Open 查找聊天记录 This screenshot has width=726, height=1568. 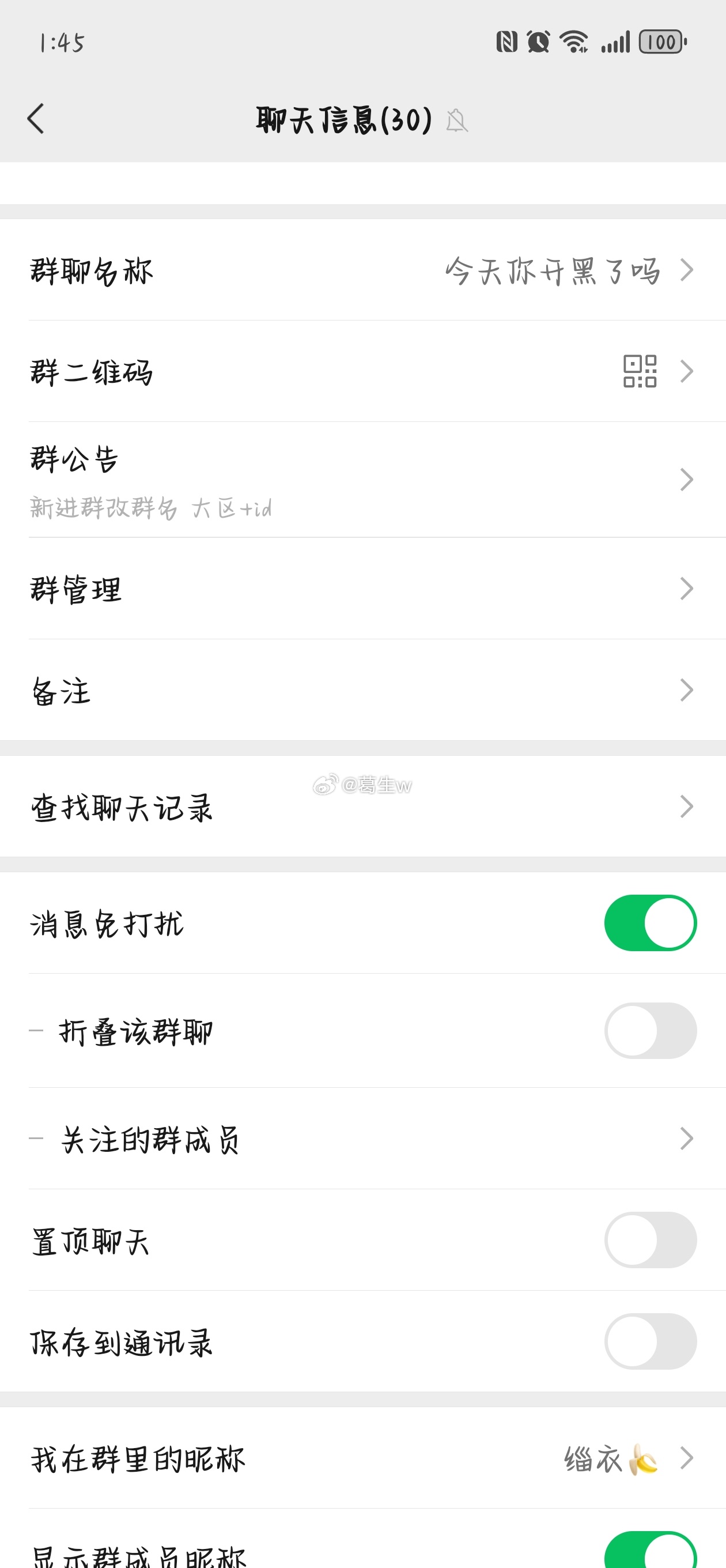362,806
